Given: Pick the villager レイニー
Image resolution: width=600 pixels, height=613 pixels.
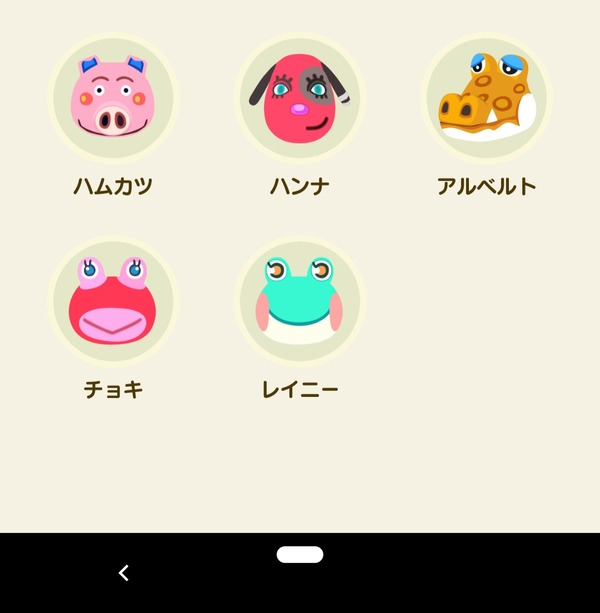Looking at the screenshot, I should [299, 300].
